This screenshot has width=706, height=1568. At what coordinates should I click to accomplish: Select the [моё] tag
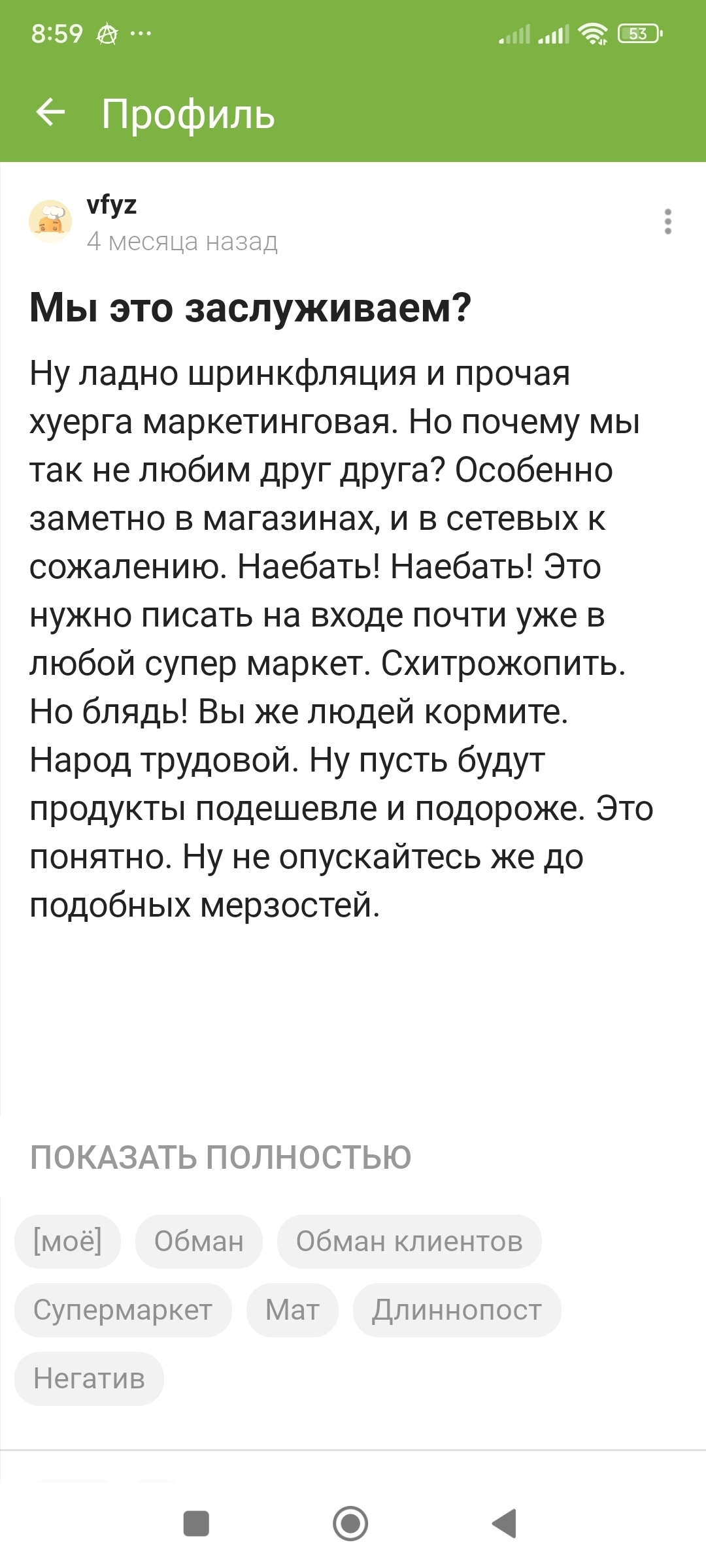coord(67,1241)
